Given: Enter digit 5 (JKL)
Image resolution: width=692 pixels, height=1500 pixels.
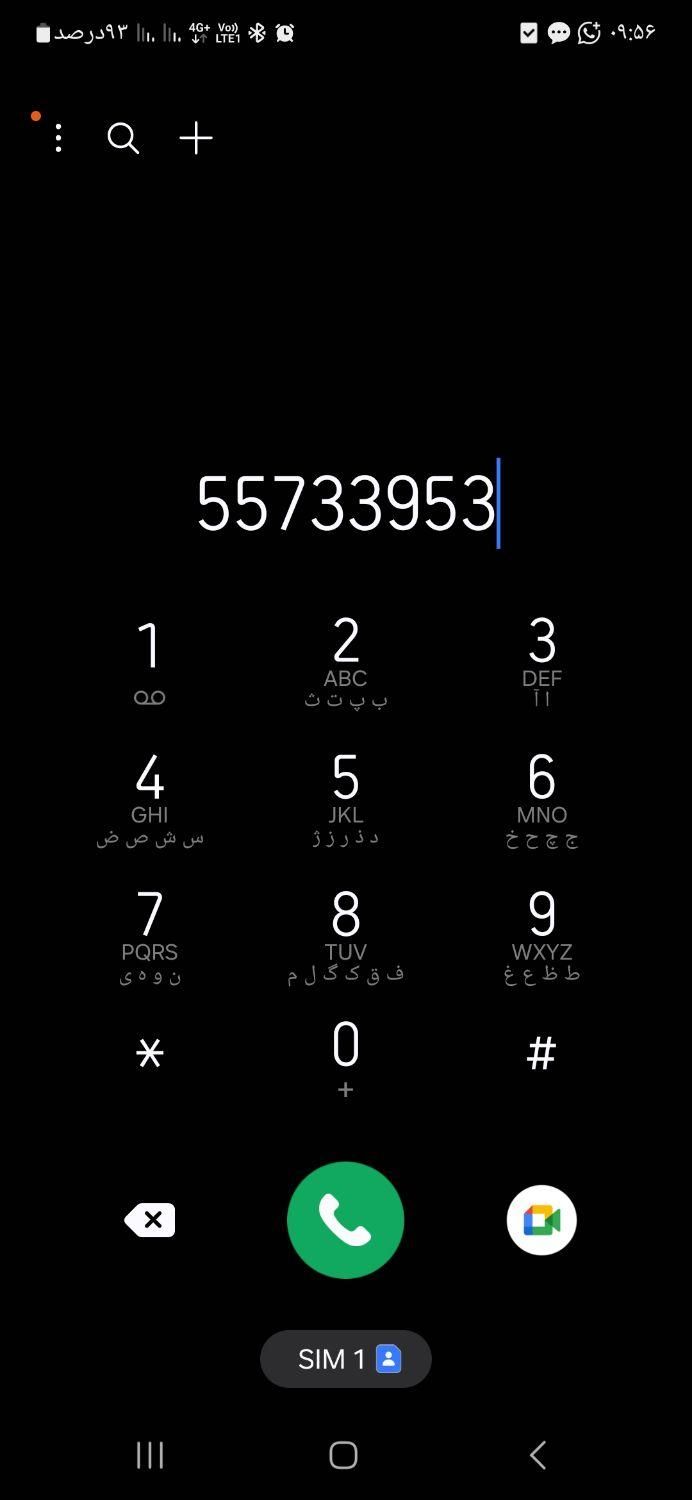Looking at the screenshot, I should pos(345,798).
